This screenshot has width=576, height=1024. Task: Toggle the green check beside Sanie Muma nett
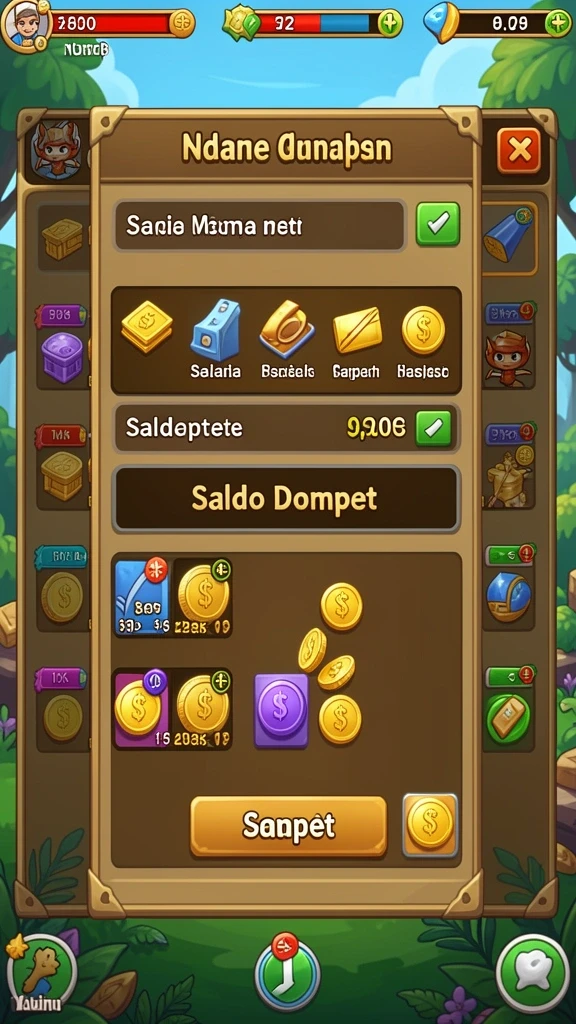(x=438, y=224)
